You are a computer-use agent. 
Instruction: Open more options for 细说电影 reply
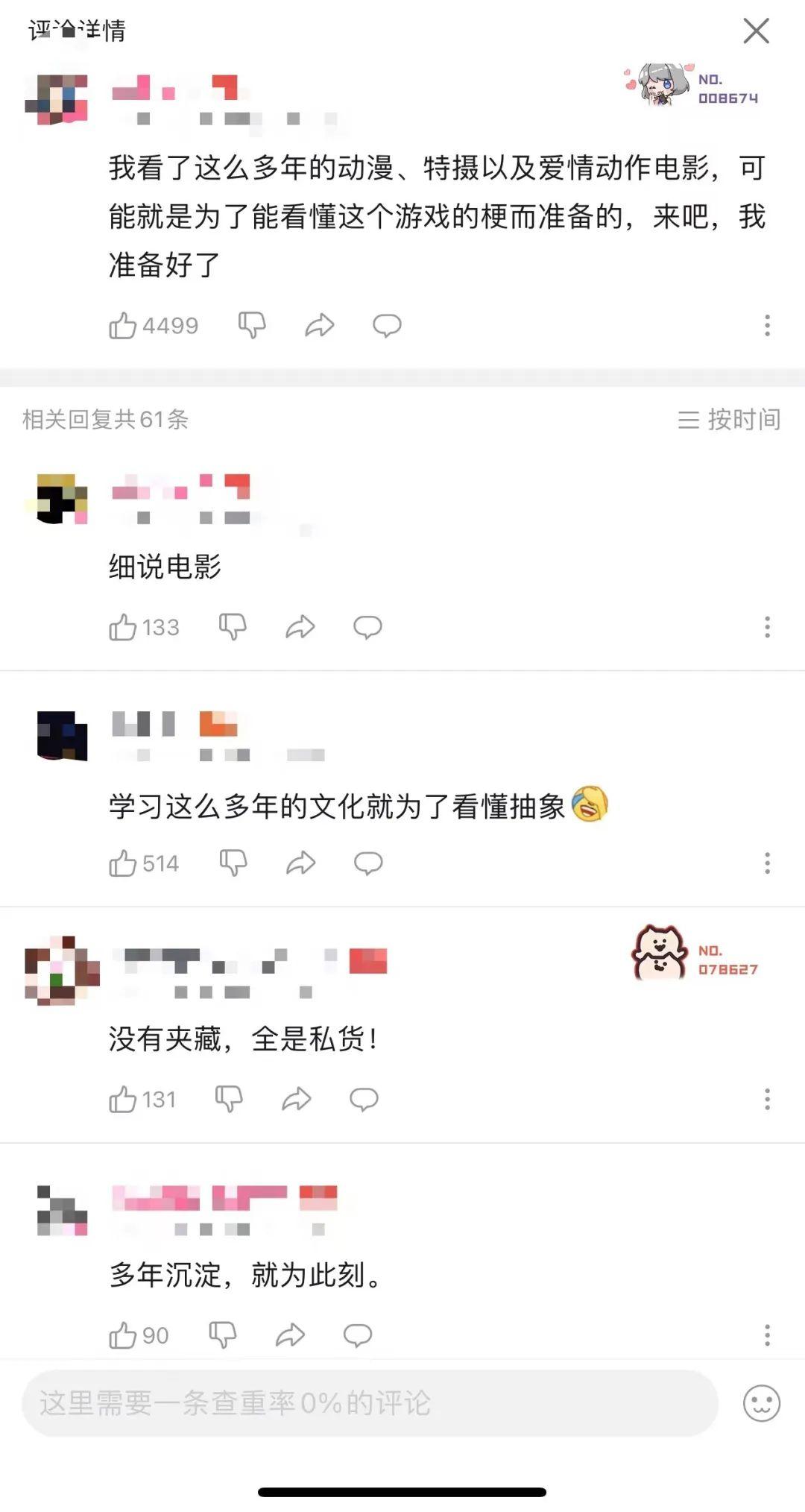[767, 628]
